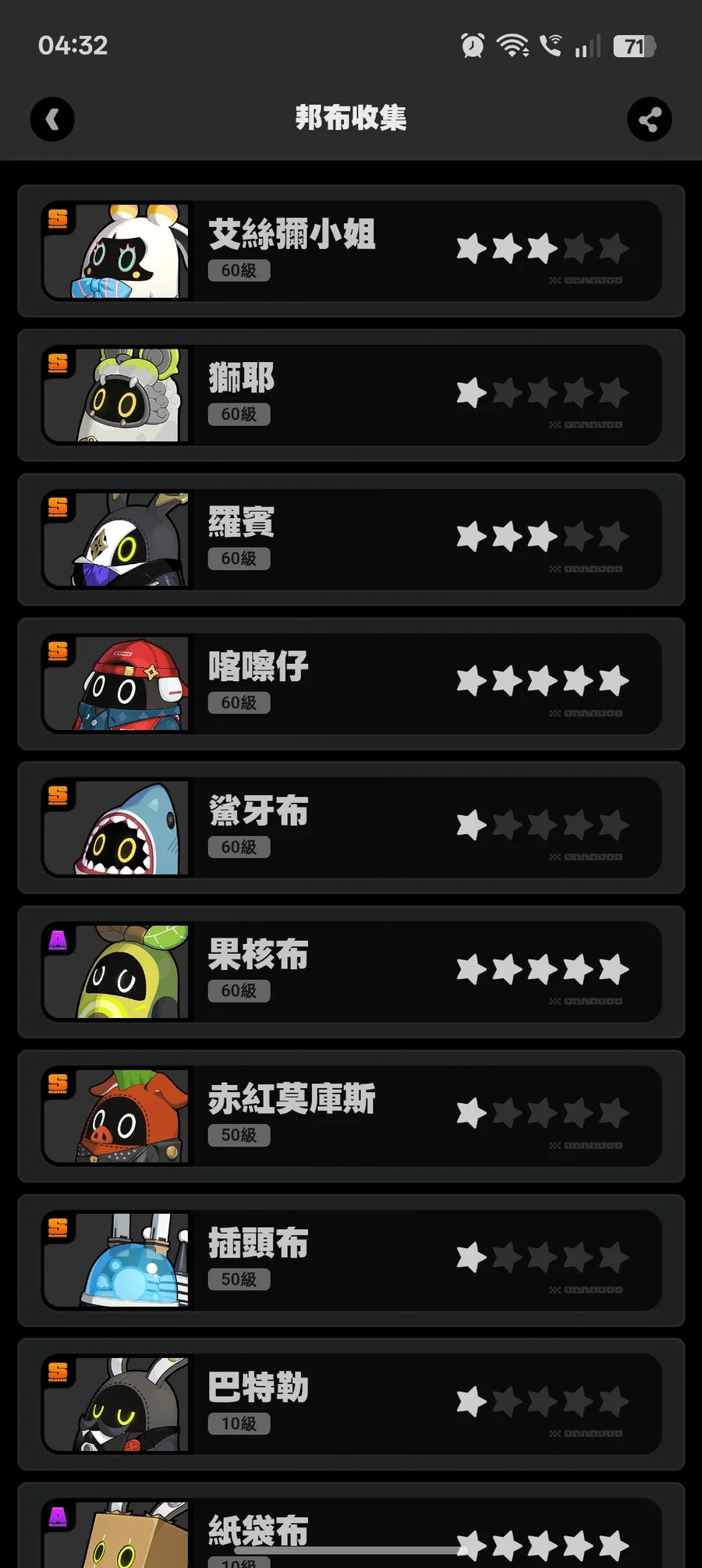Share the Bangboo collection
Screen dimensions: 702x1568
tap(649, 119)
